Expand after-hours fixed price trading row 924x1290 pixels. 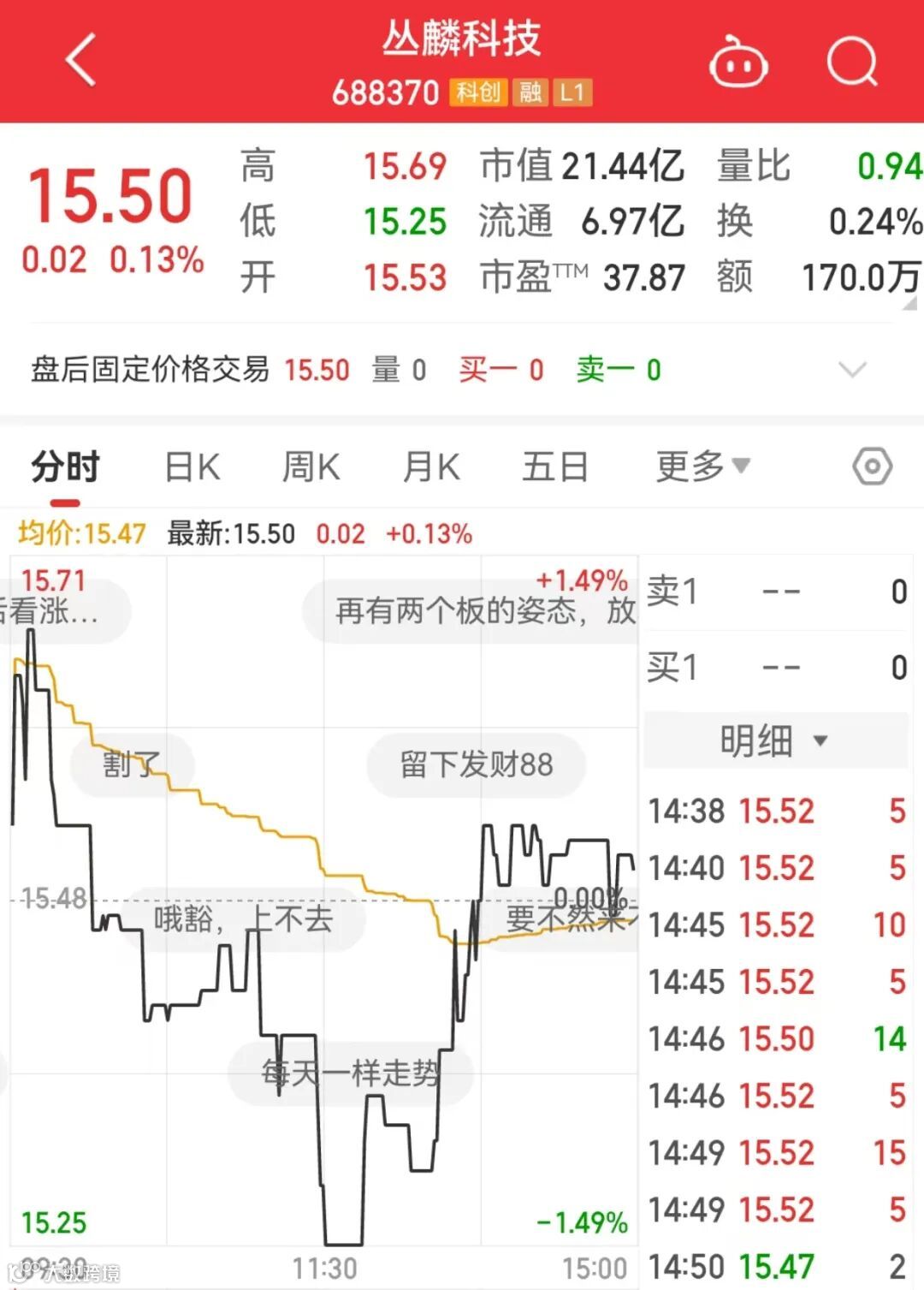click(x=852, y=370)
